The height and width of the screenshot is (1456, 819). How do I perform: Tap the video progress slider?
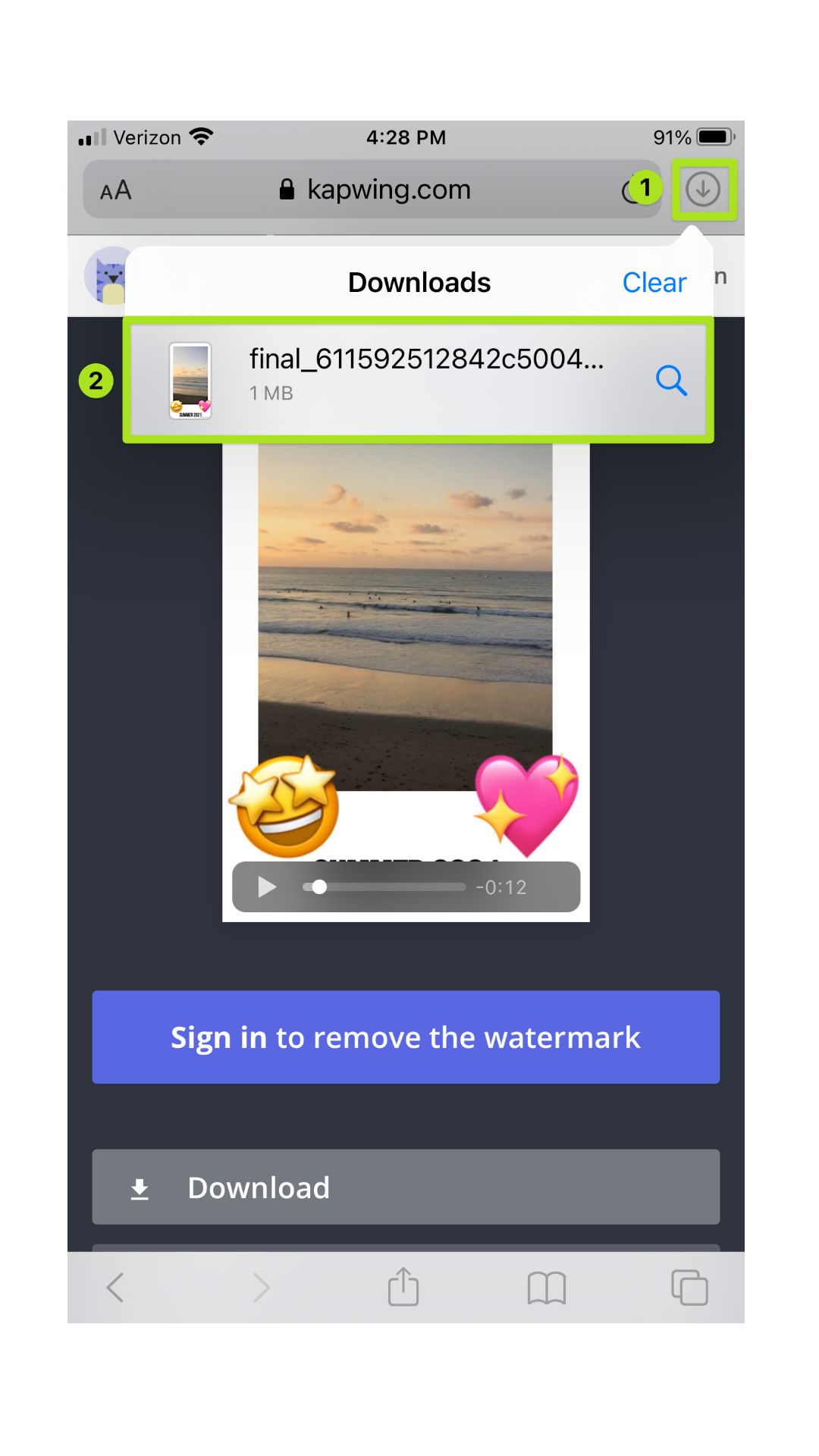point(384,886)
